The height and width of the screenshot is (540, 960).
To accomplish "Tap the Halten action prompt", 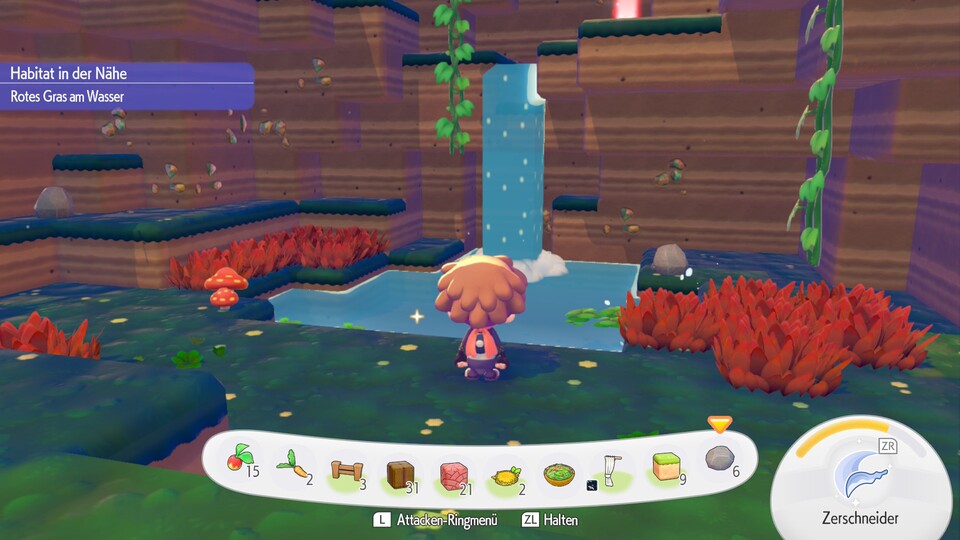I will (550, 520).
